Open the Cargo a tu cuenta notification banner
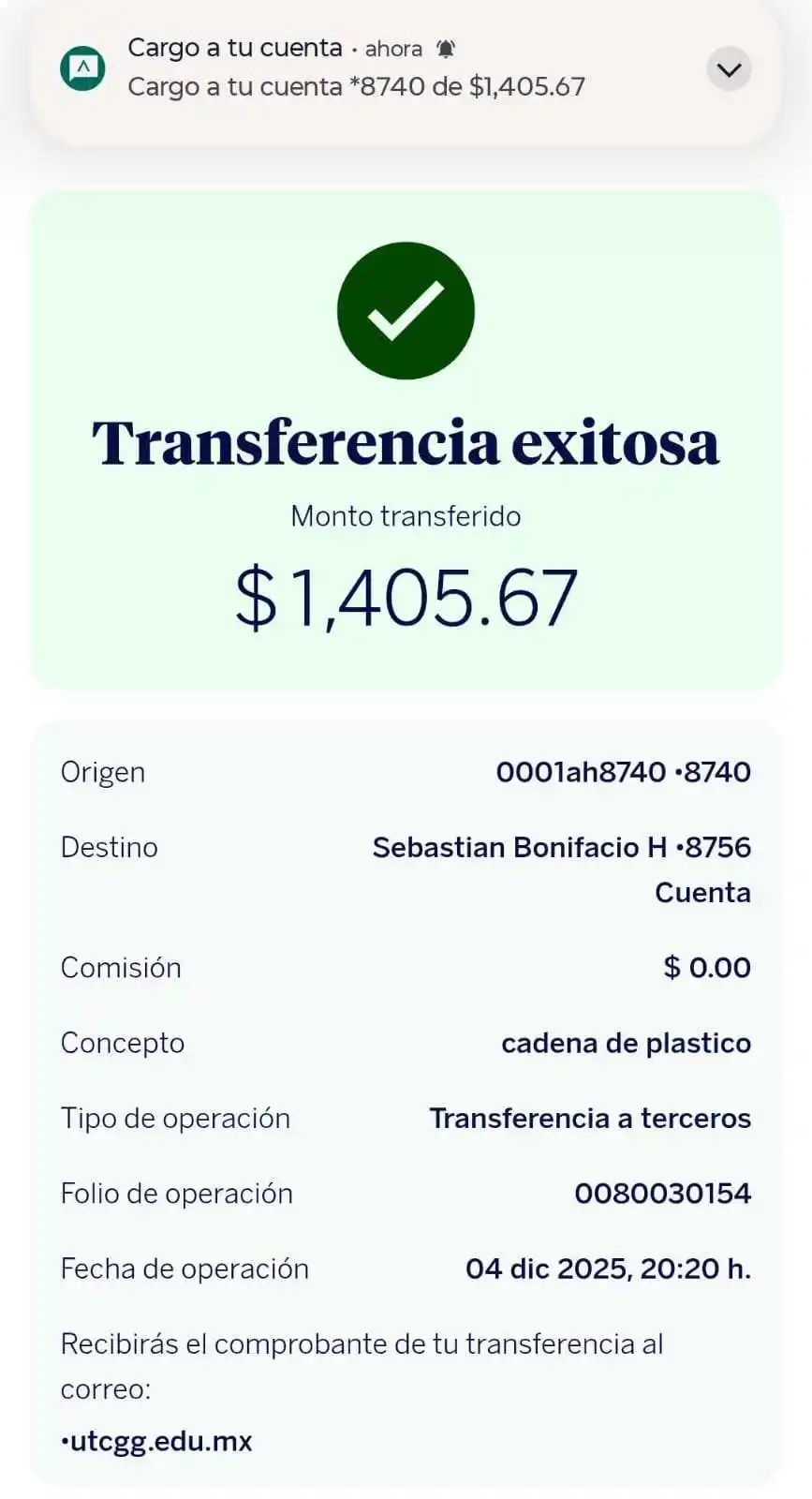Screen dimensions: 812x1499 click(x=356, y=69)
